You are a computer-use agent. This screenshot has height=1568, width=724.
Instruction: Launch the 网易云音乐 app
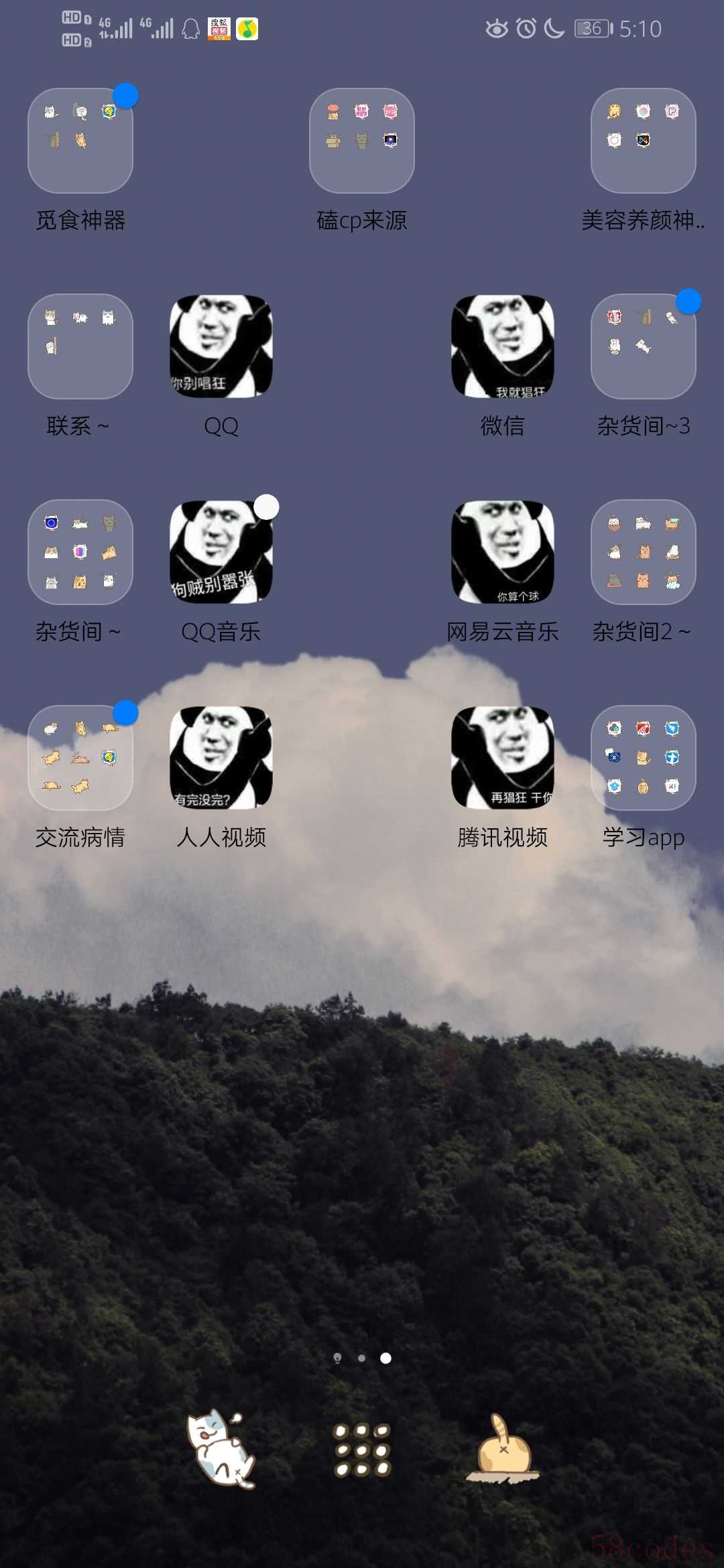click(x=503, y=552)
